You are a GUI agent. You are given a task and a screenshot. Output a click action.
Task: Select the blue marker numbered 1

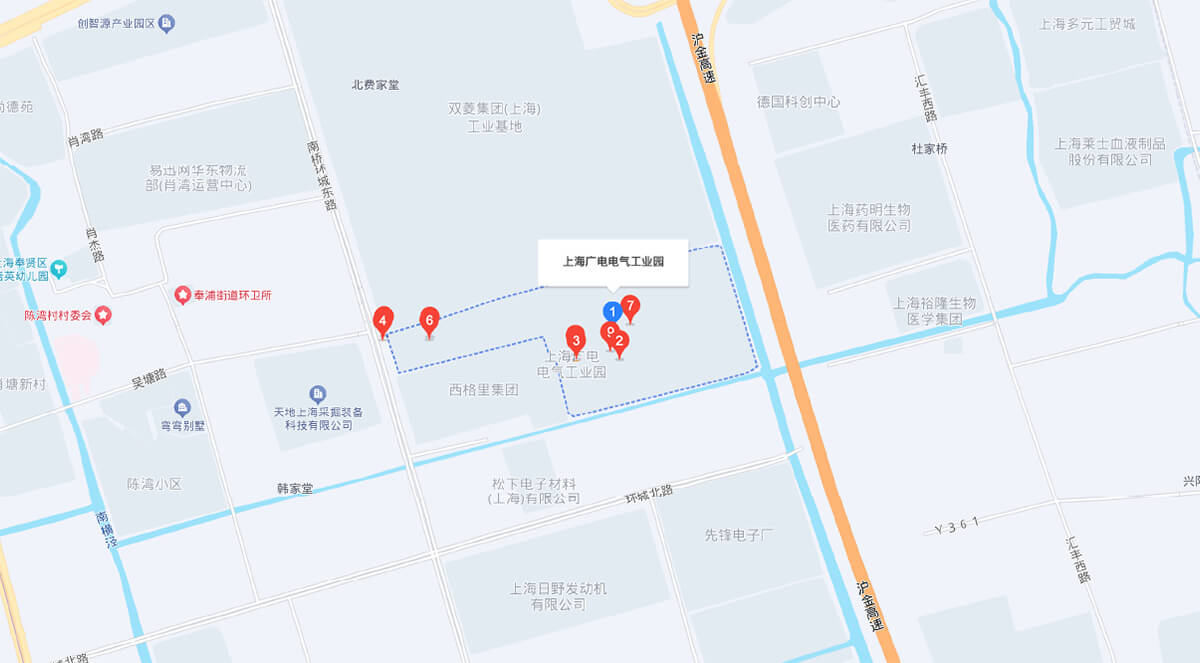[611, 310]
